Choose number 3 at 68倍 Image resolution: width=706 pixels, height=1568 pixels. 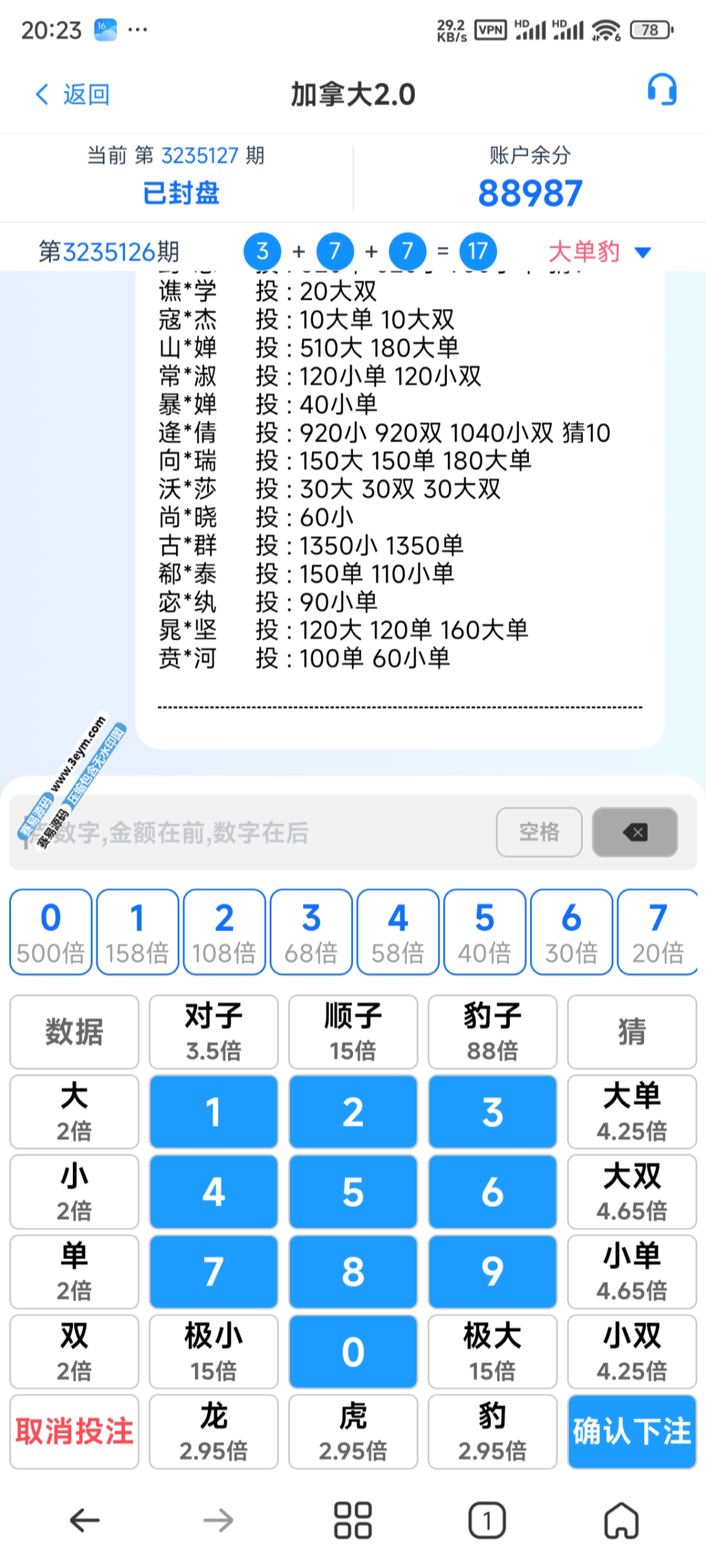point(311,931)
